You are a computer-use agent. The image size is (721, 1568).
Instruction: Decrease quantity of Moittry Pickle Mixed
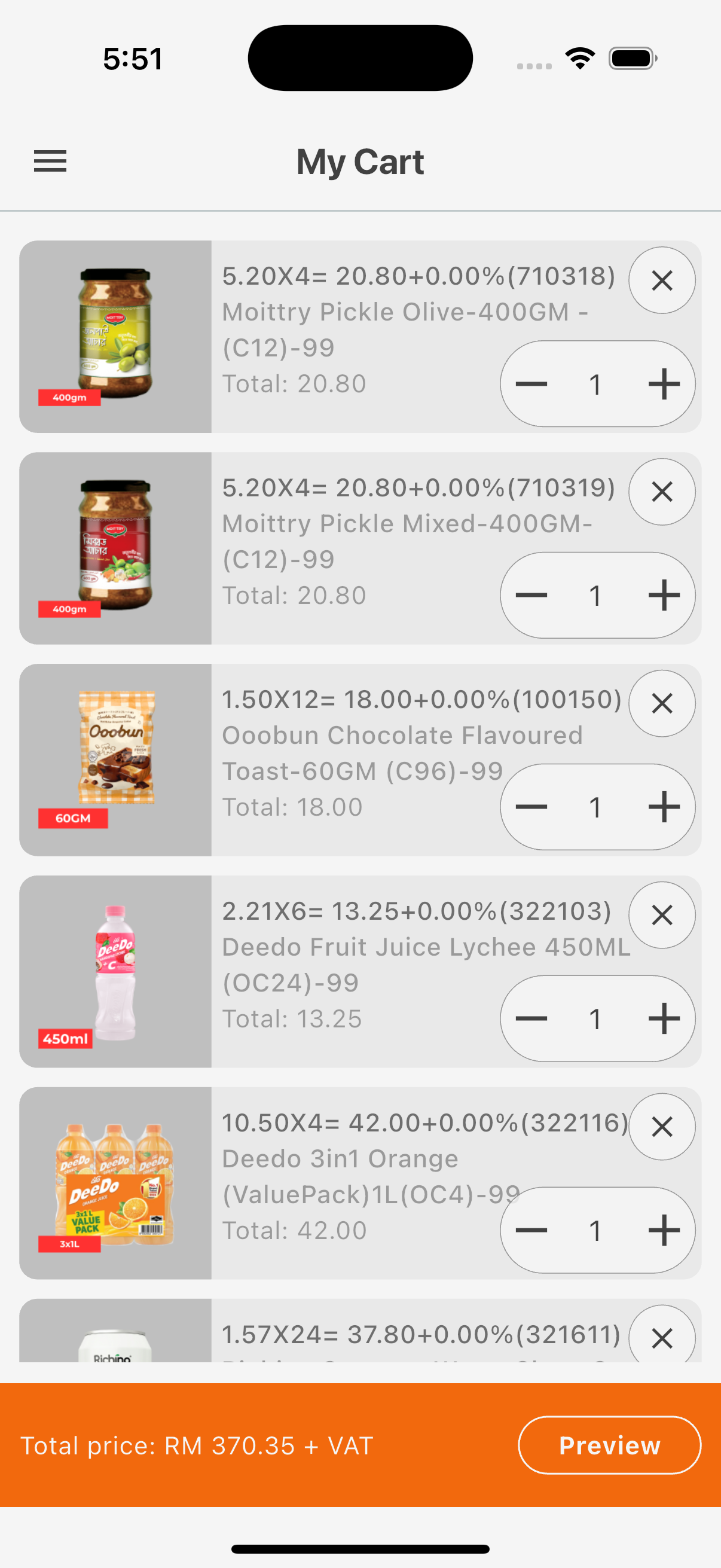coord(531,595)
